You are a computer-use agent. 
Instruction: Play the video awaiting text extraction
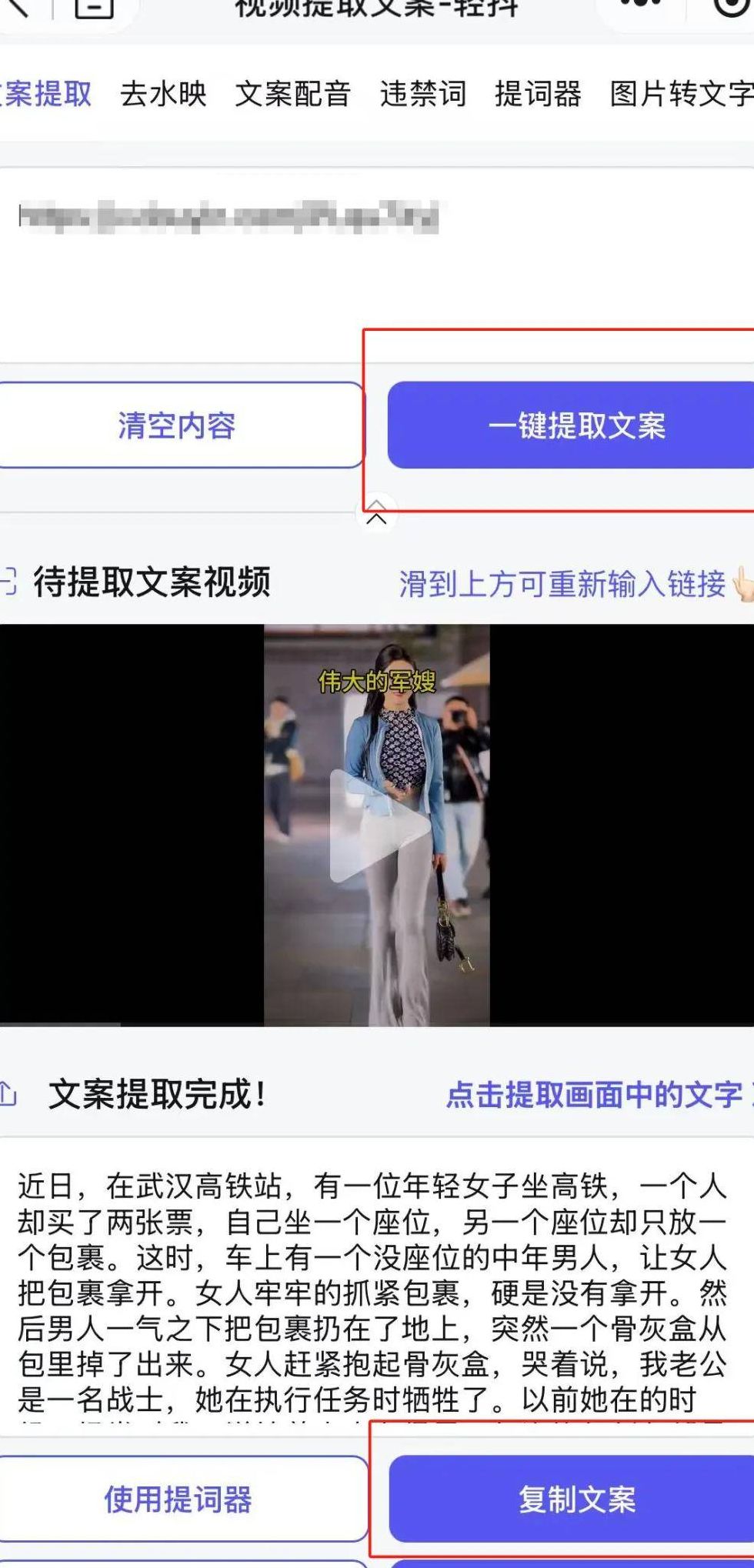[x=377, y=826]
